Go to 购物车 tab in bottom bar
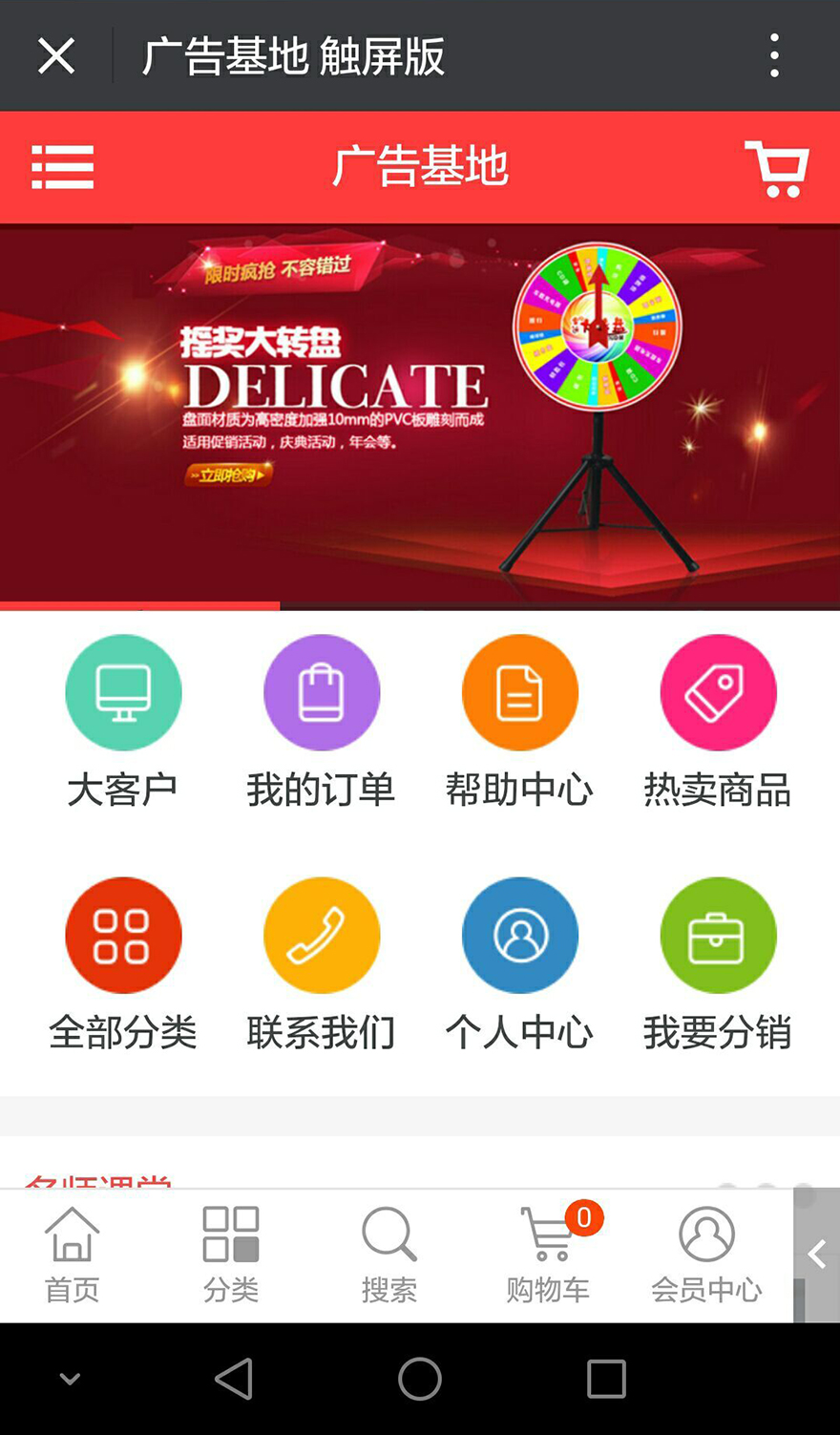The width and height of the screenshot is (840, 1435). coord(549,1255)
